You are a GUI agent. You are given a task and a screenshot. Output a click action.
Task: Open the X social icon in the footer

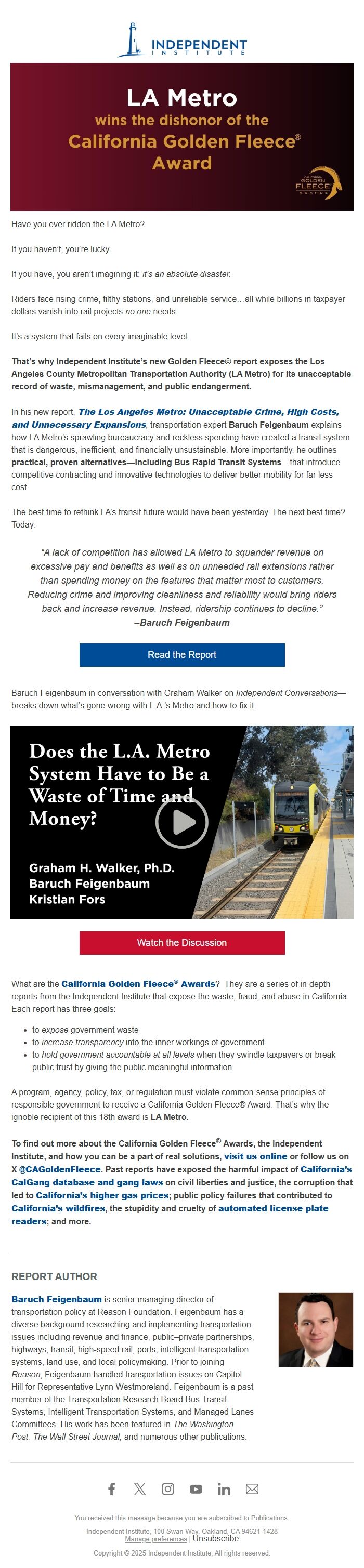[139, 1488]
